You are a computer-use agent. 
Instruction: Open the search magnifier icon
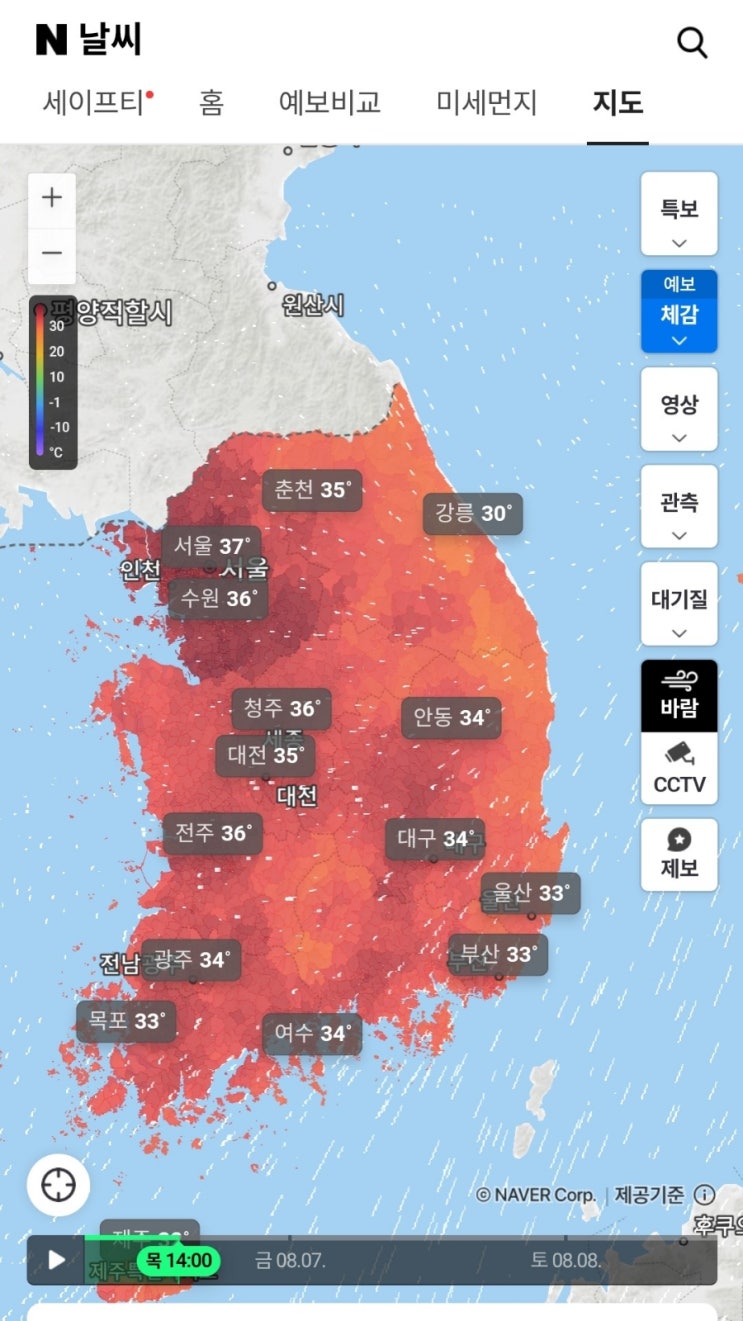coord(692,43)
